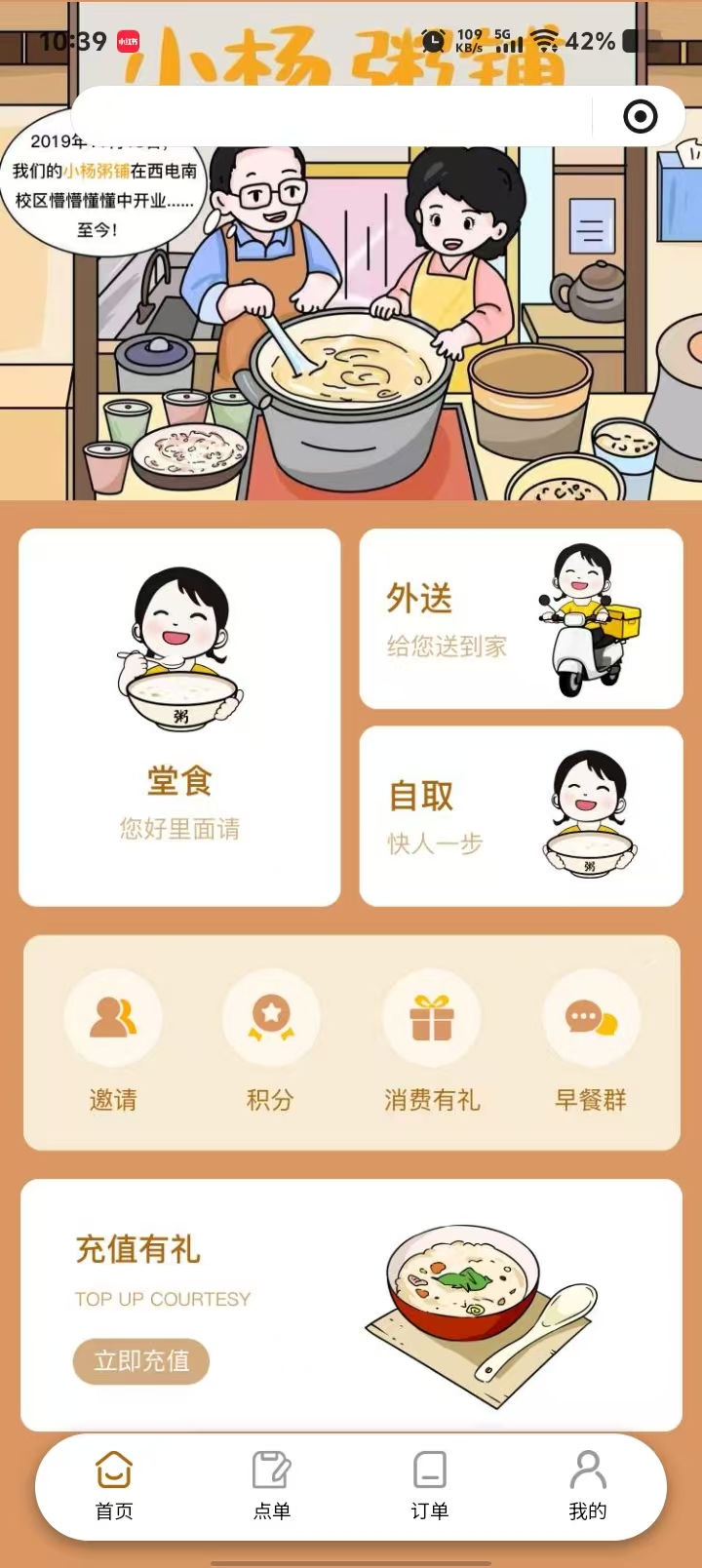Image resolution: width=702 pixels, height=1568 pixels.
Task: Pick the 自取 self-pickup option
Action: 521,816
